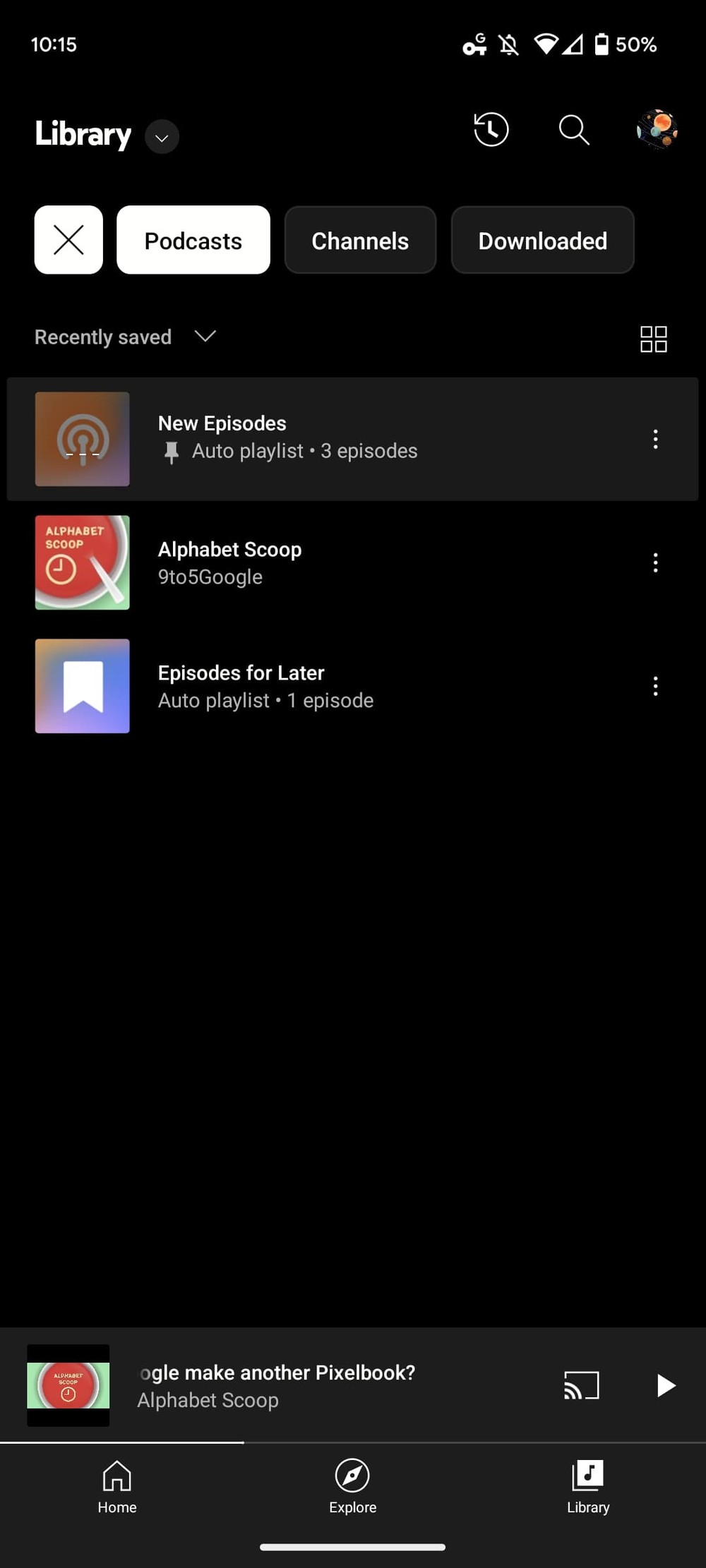Open listening history
The width and height of the screenshot is (706, 1568).
tap(491, 130)
